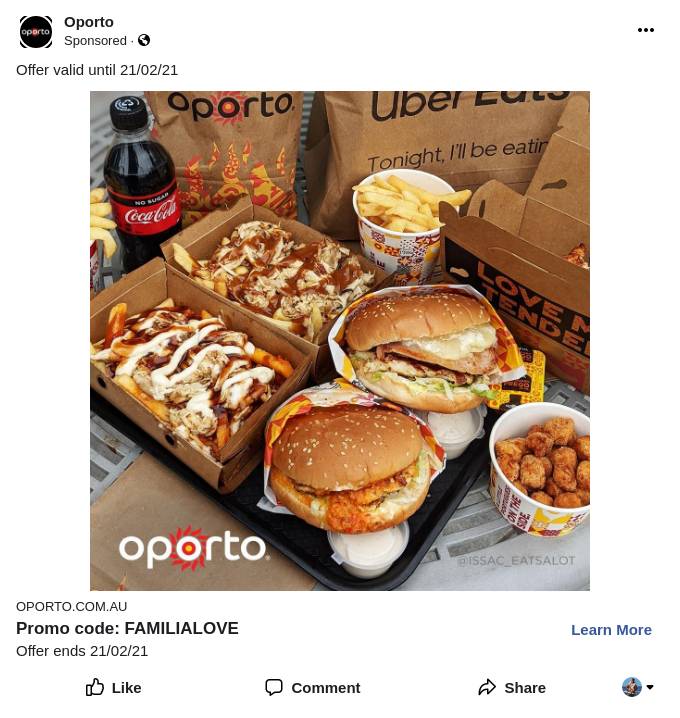This screenshot has width=680, height=718.
Task: Open the Oporto food ad image
Action: [340, 340]
